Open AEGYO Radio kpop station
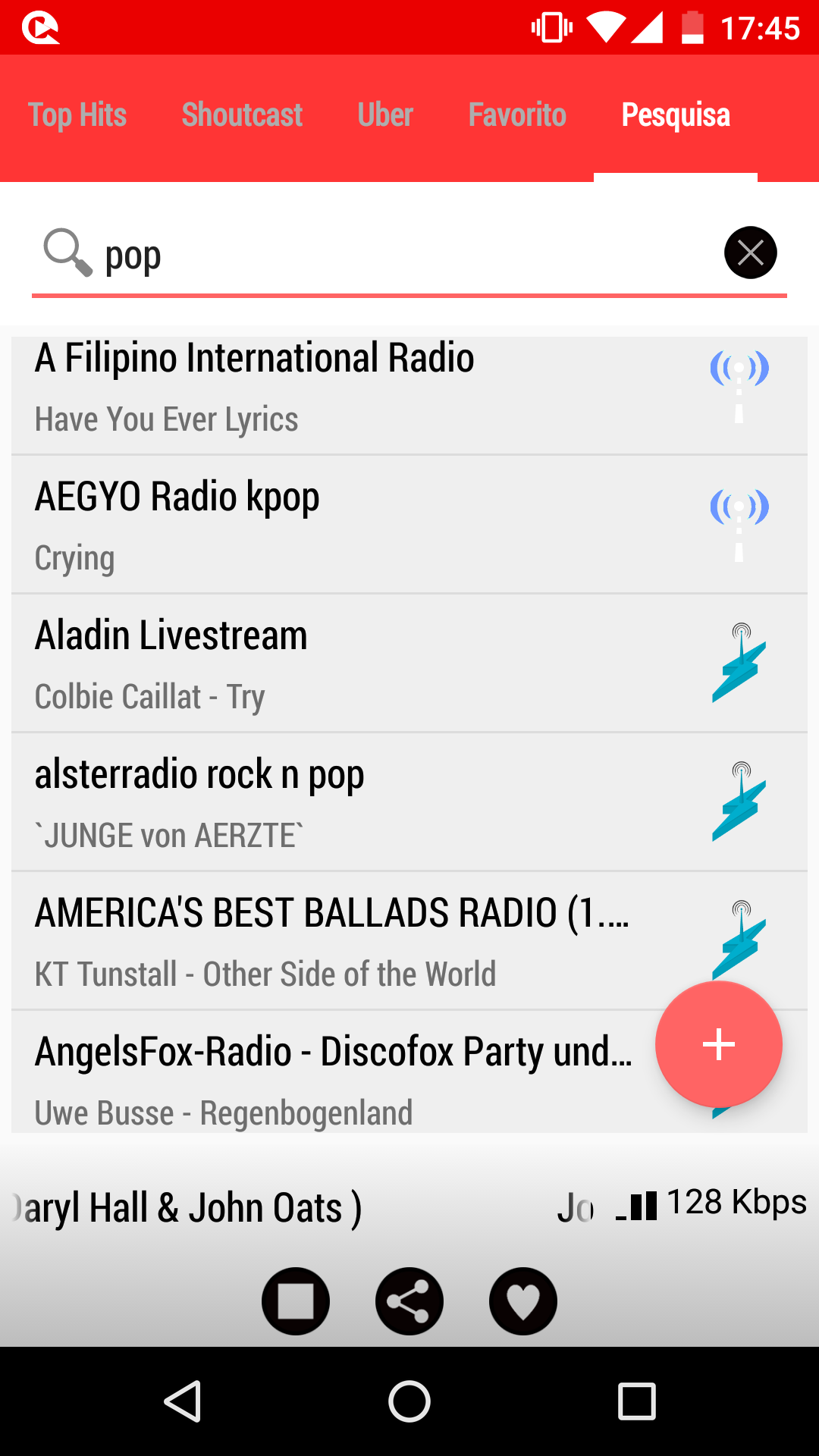Image resolution: width=819 pixels, height=1456 pixels. 334,526
